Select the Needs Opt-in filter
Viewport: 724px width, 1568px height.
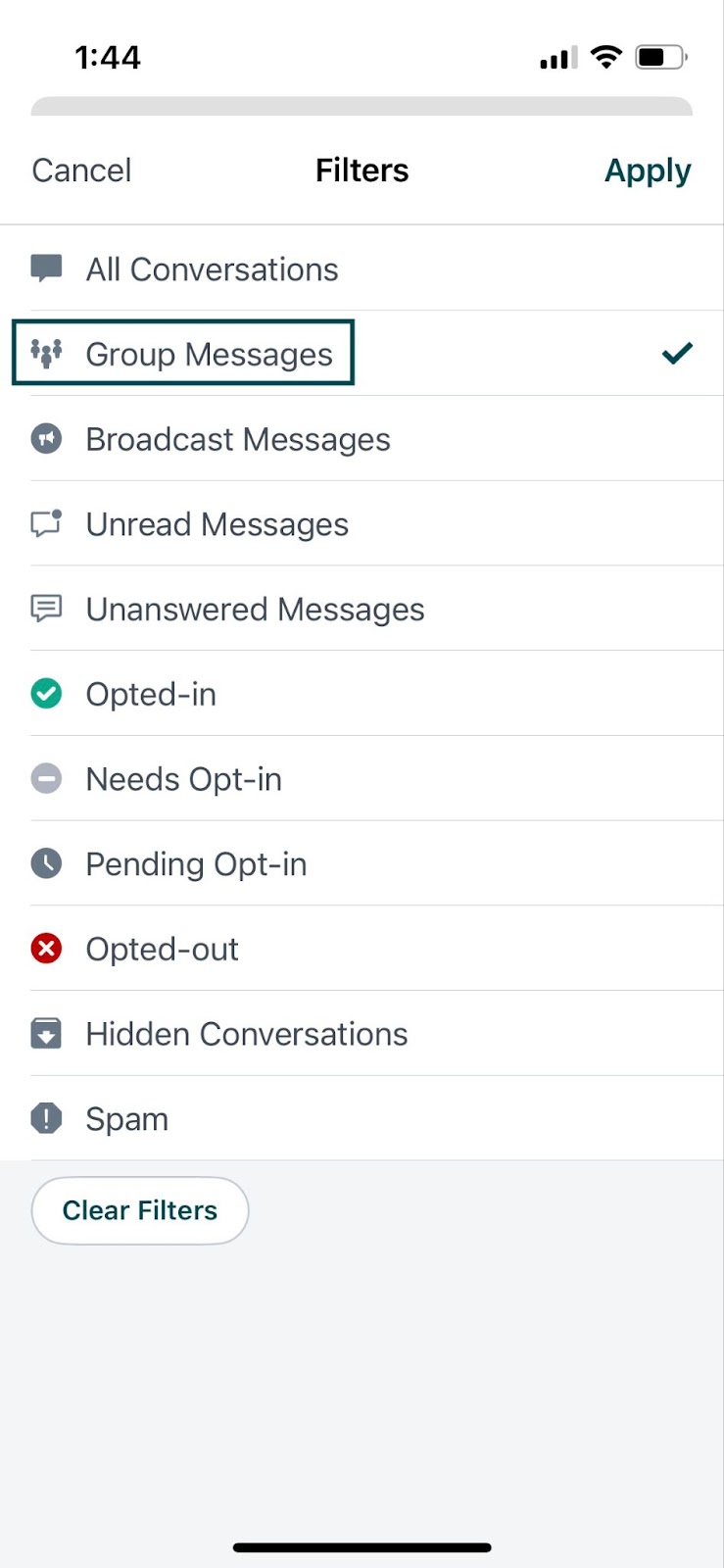coord(362,779)
